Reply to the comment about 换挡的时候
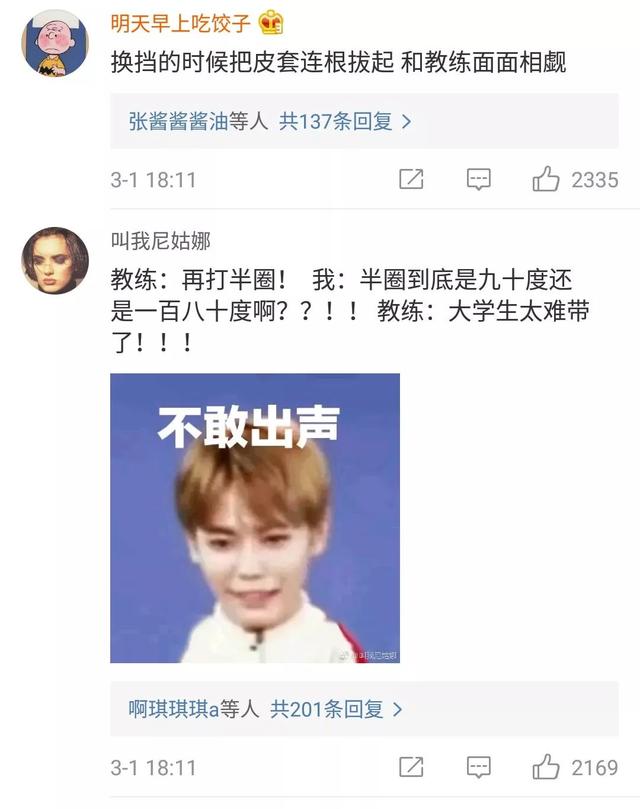640x809 pixels. click(x=479, y=180)
